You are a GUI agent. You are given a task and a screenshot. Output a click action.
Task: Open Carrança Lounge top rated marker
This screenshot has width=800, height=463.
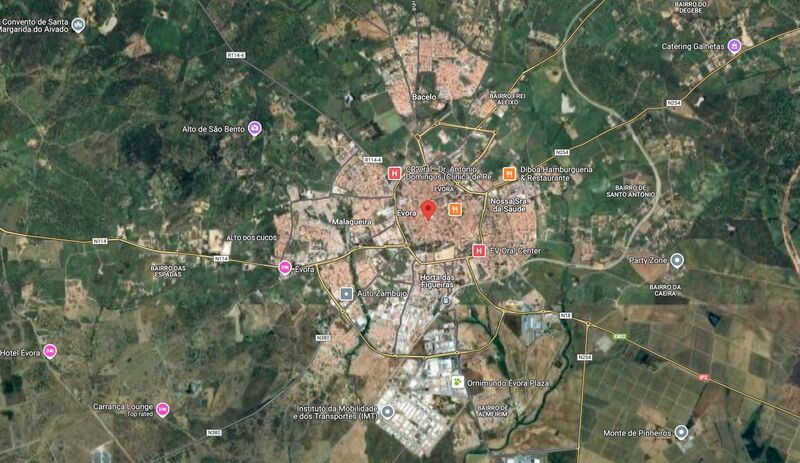pyautogui.click(x=162, y=409)
